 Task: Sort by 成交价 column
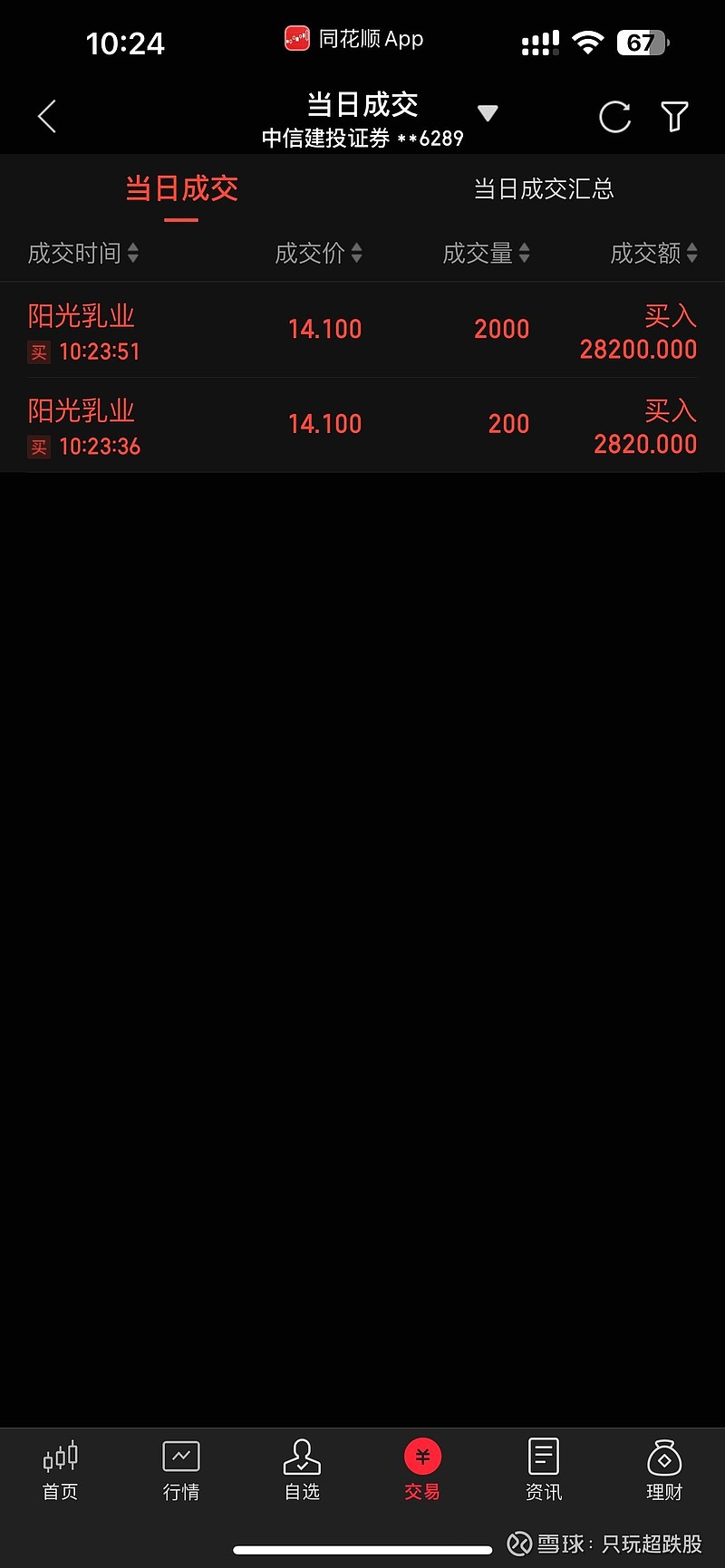point(318,253)
